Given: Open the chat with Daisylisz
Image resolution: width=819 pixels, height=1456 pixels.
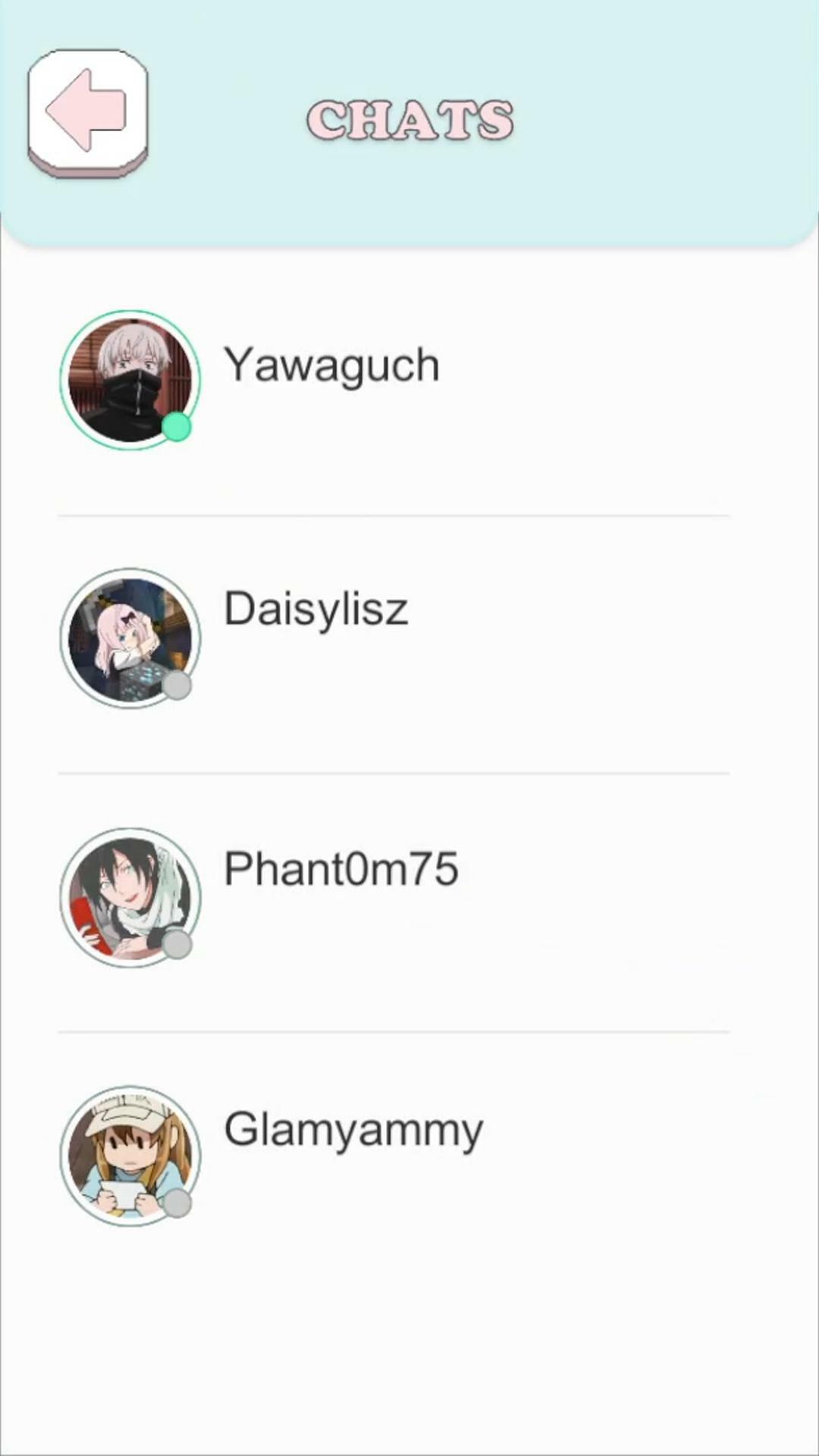Looking at the screenshot, I should 315,610.
